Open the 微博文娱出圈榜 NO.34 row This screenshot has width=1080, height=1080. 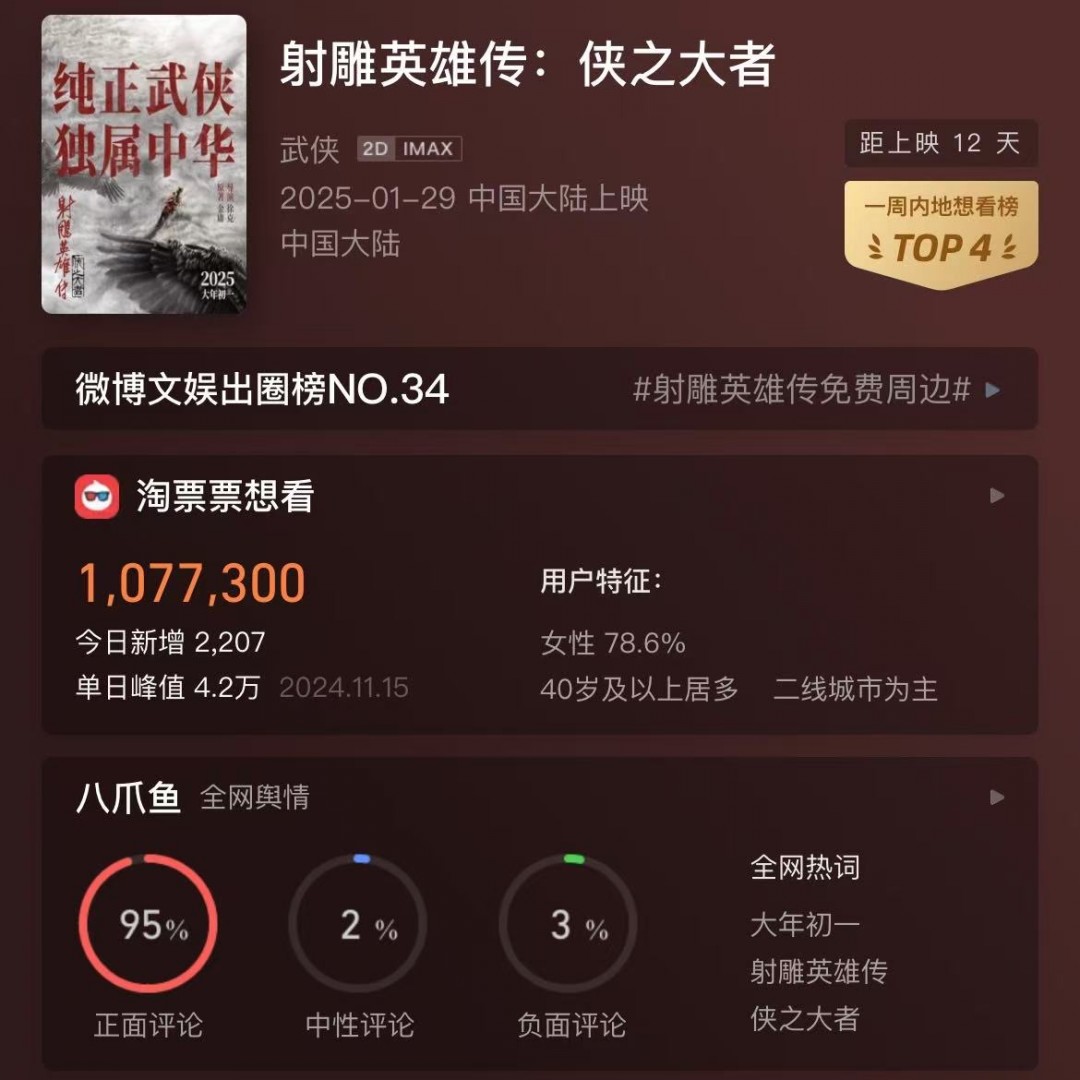pos(540,389)
